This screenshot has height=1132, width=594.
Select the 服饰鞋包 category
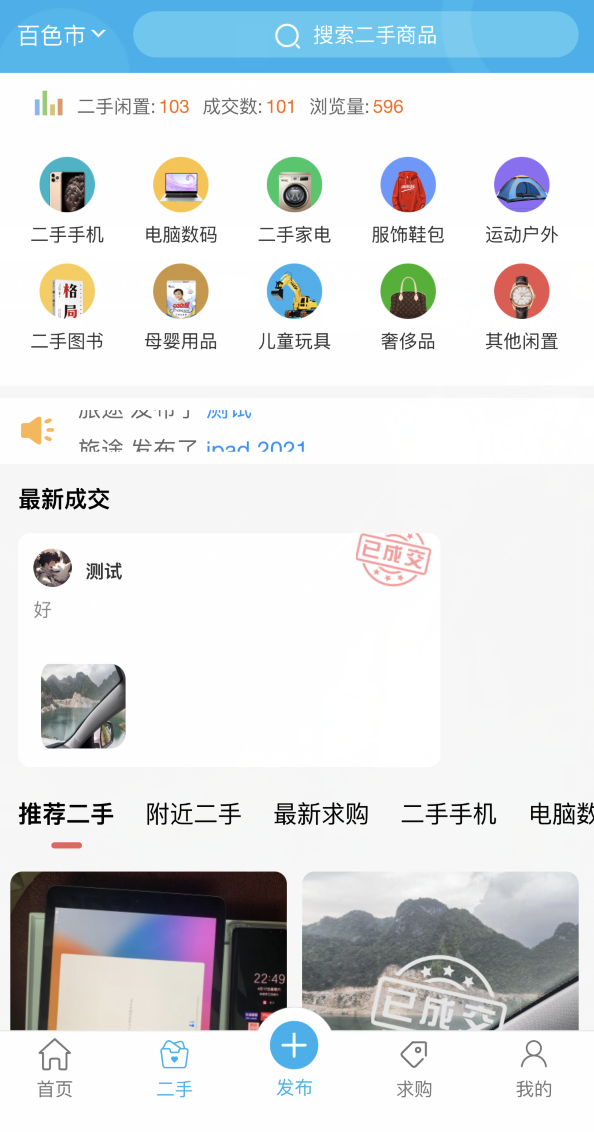[x=408, y=201]
